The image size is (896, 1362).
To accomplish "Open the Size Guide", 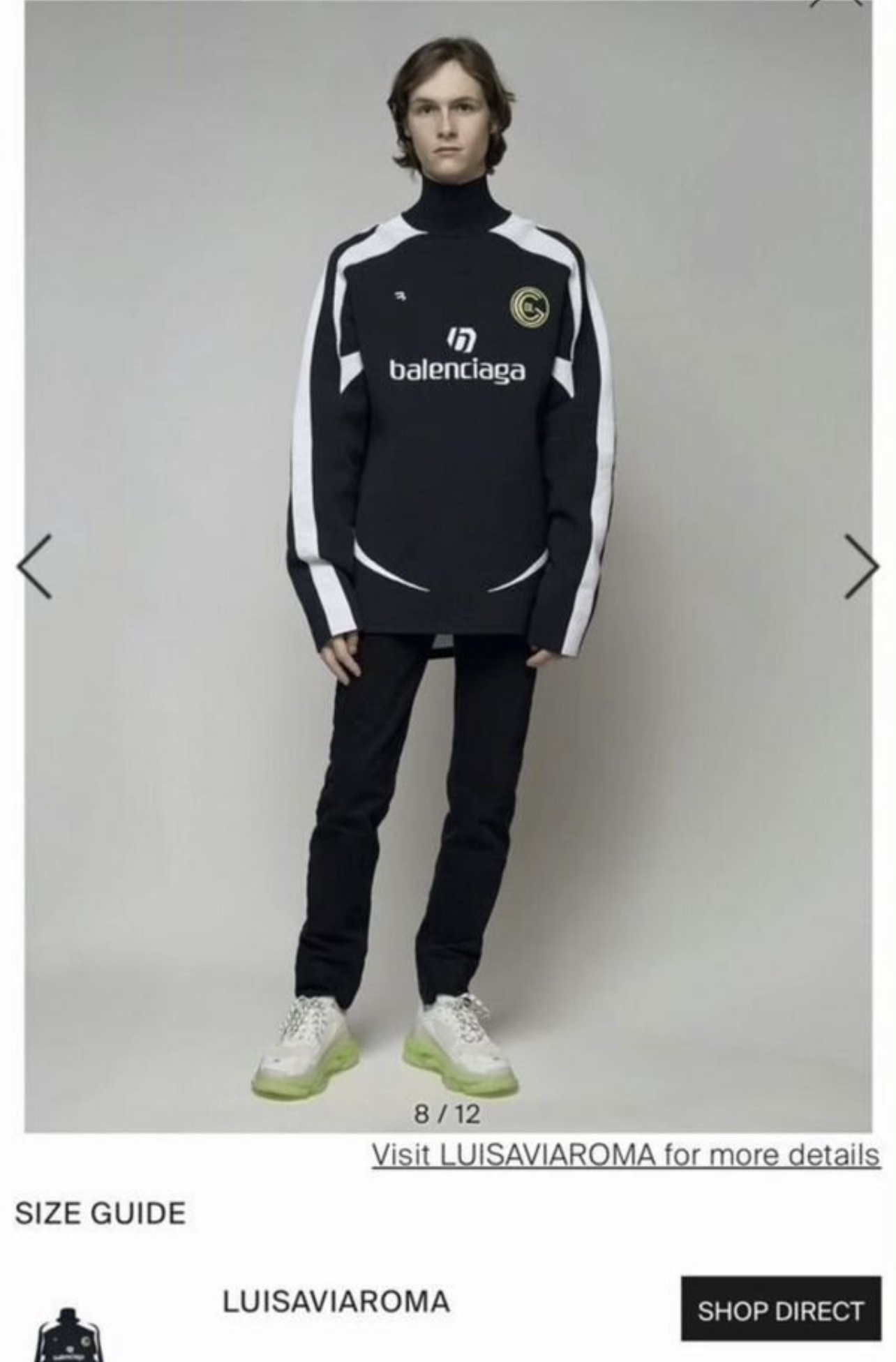I will (100, 1213).
